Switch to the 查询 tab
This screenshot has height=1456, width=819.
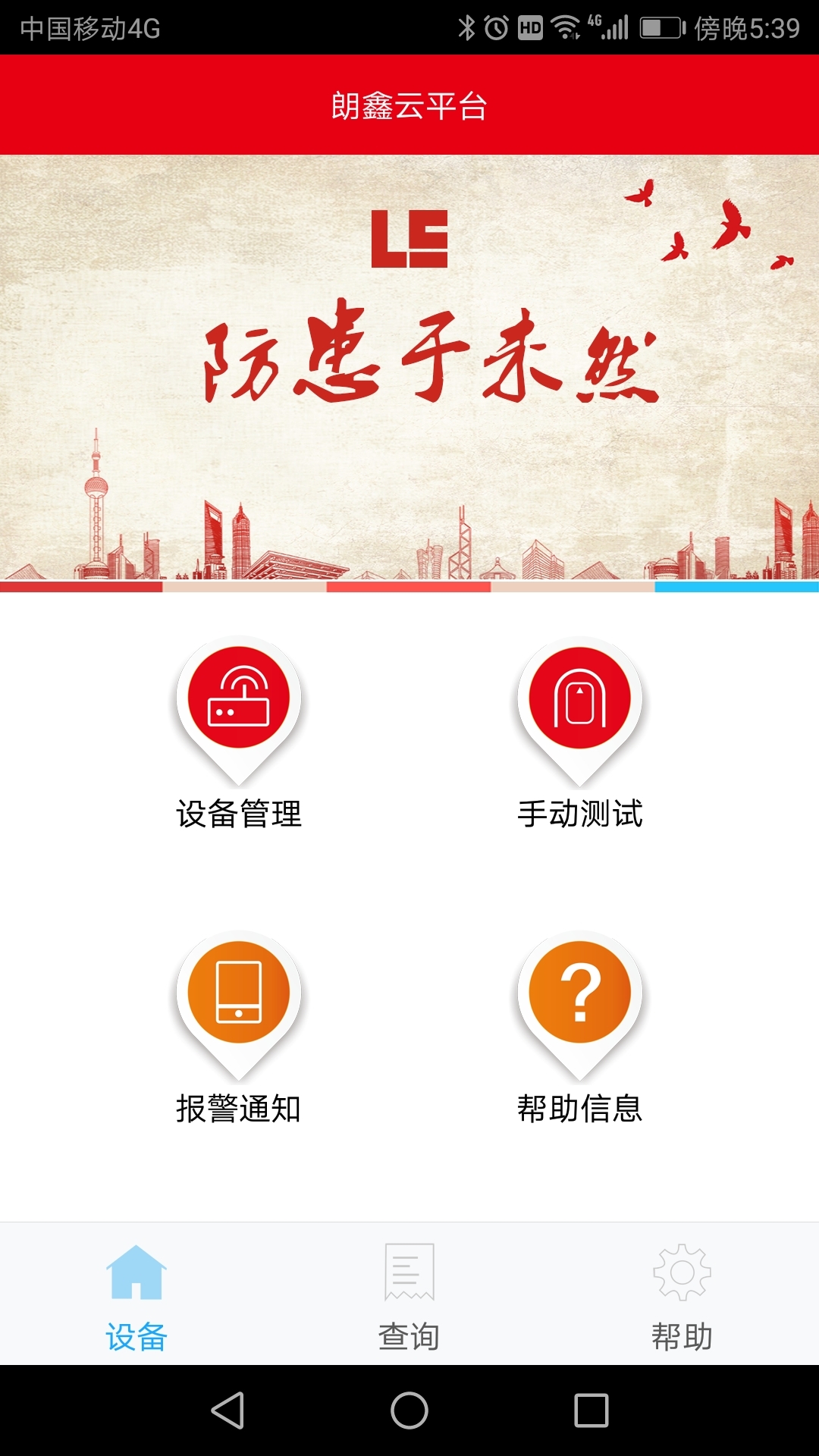(409, 1297)
